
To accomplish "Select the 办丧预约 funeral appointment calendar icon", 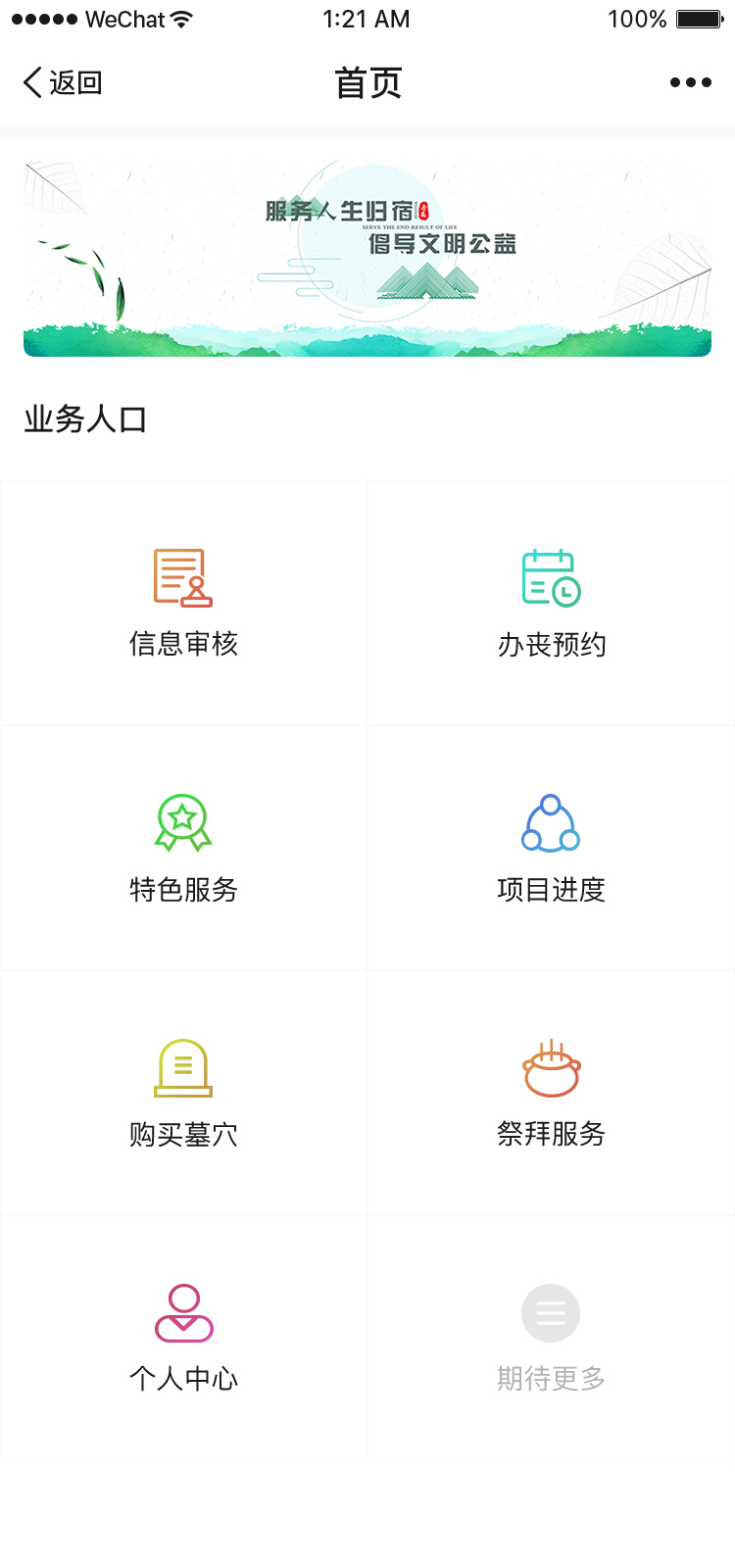I will coord(551,577).
